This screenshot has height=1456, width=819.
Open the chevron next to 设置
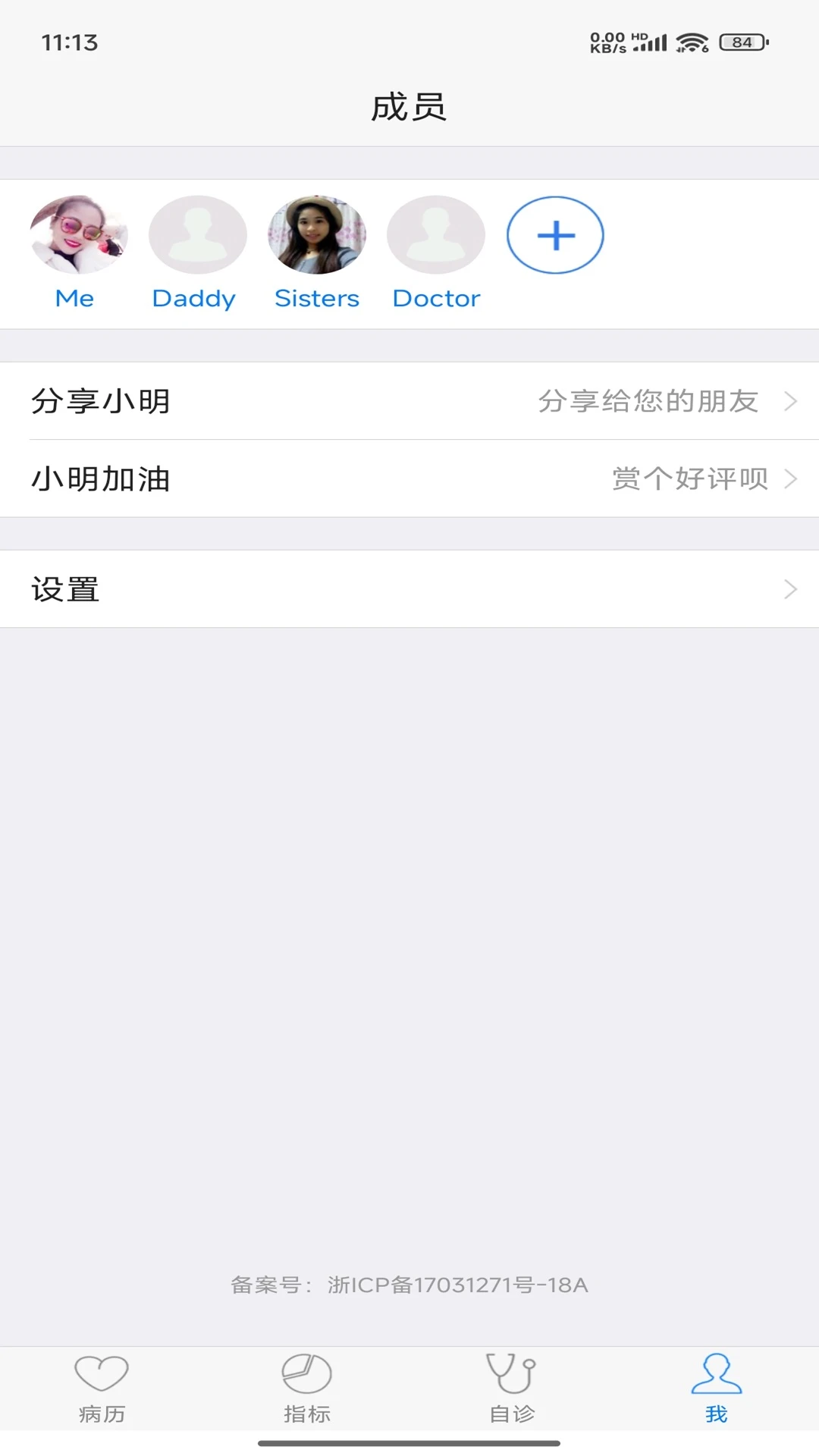792,589
